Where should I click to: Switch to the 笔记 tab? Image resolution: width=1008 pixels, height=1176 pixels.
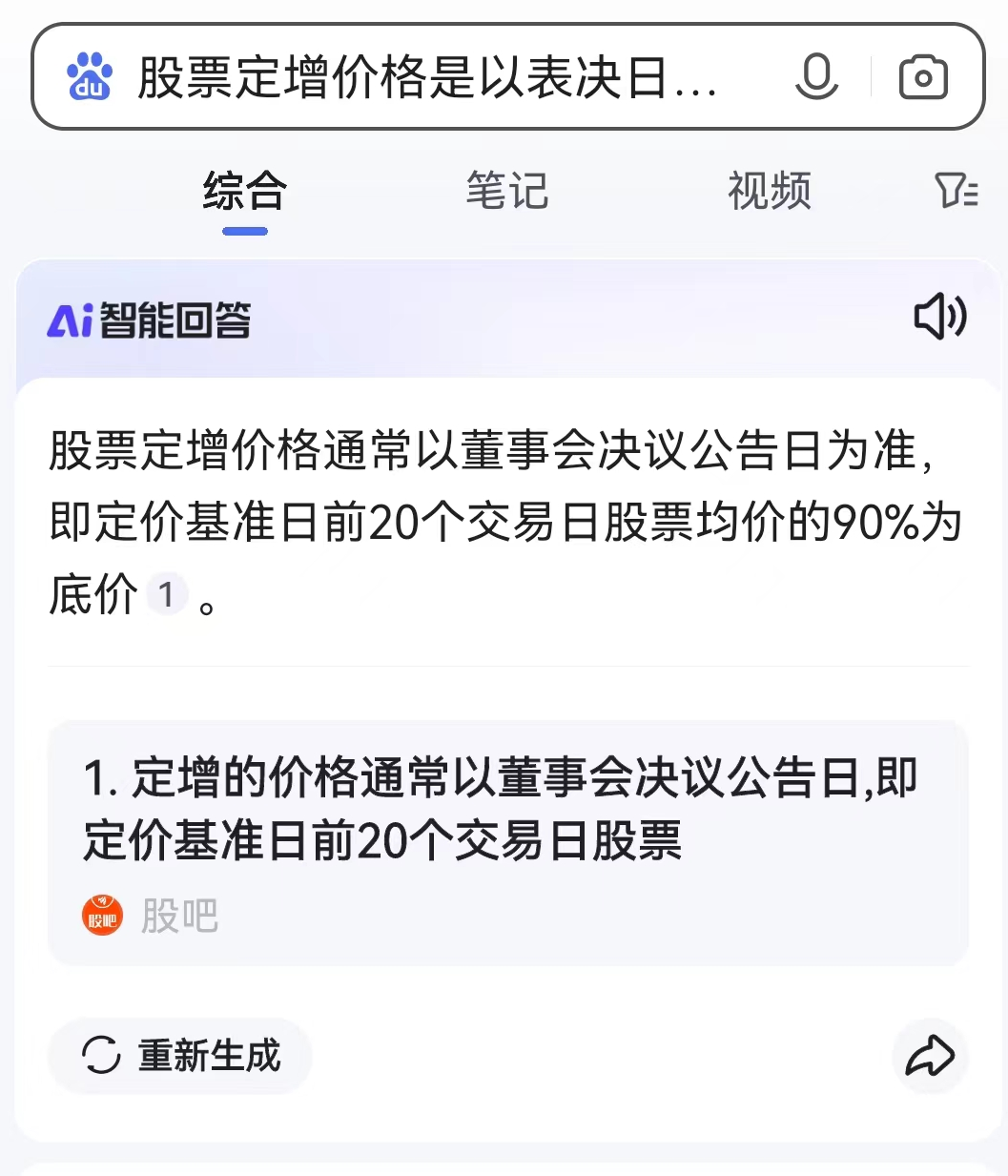[x=506, y=192]
